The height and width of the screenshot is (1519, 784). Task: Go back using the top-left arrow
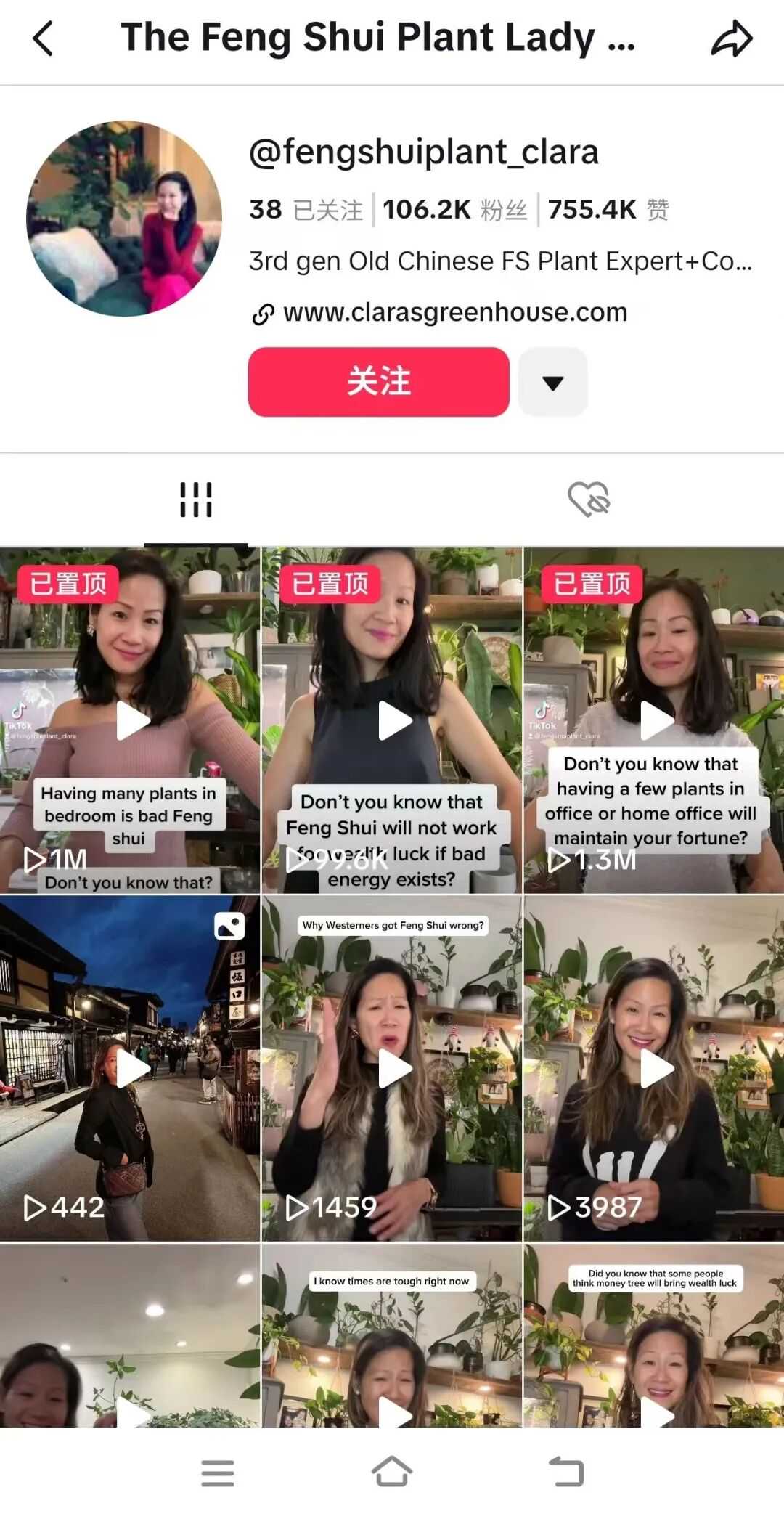[44, 38]
